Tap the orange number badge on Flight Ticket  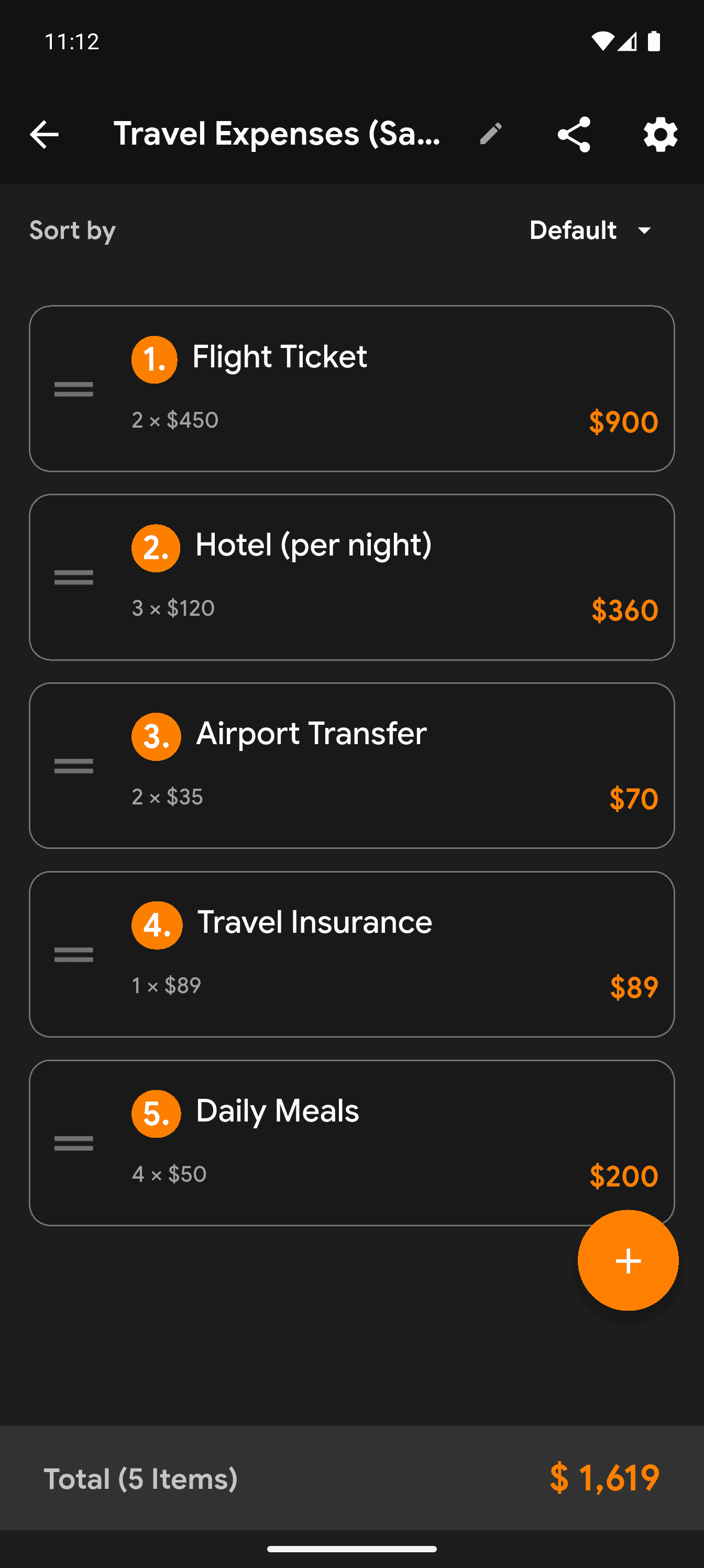pyautogui.click(x=154, y=359)
